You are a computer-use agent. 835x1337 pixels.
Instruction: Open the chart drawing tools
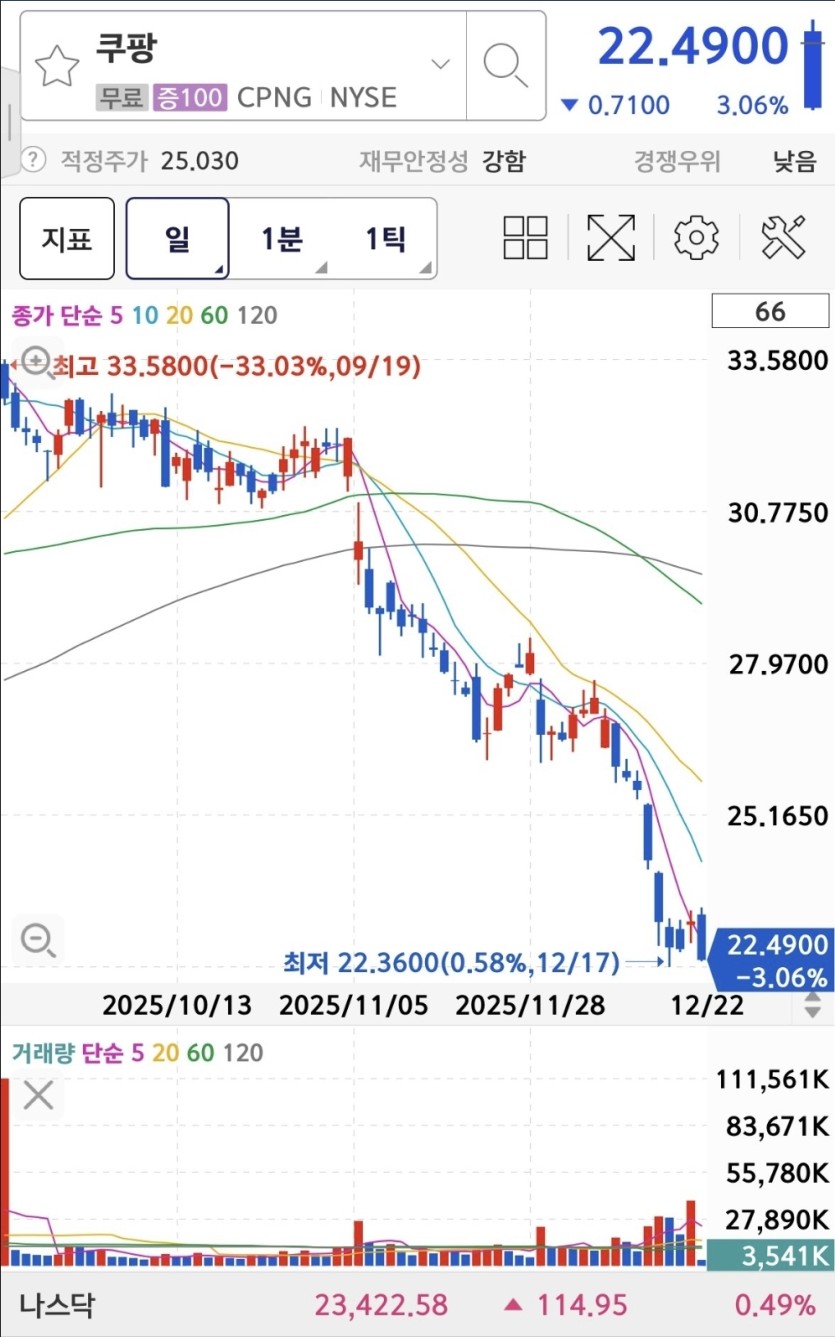click(783, 238)
